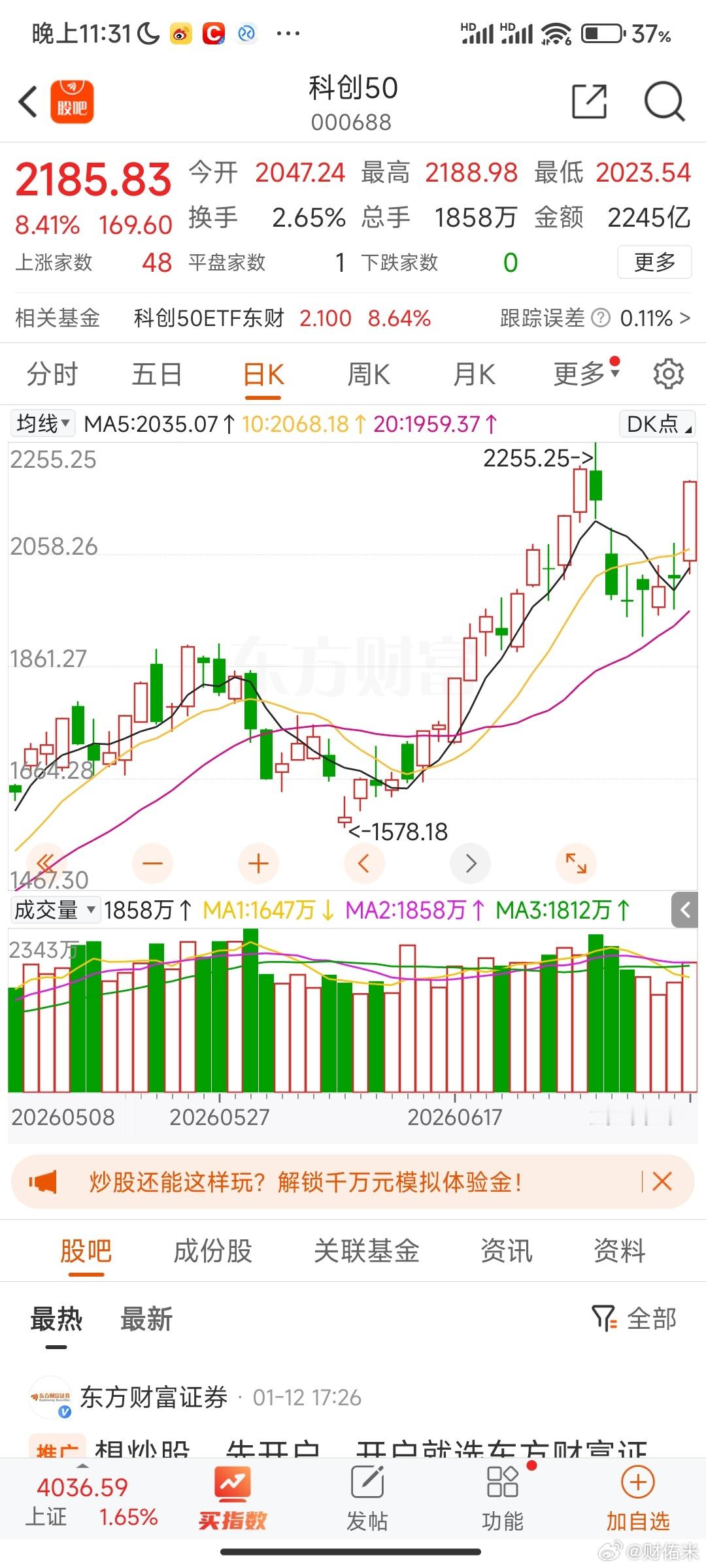Expand the 成交量 indicator dropdown

pyautogui.click(x=55, y=909)
